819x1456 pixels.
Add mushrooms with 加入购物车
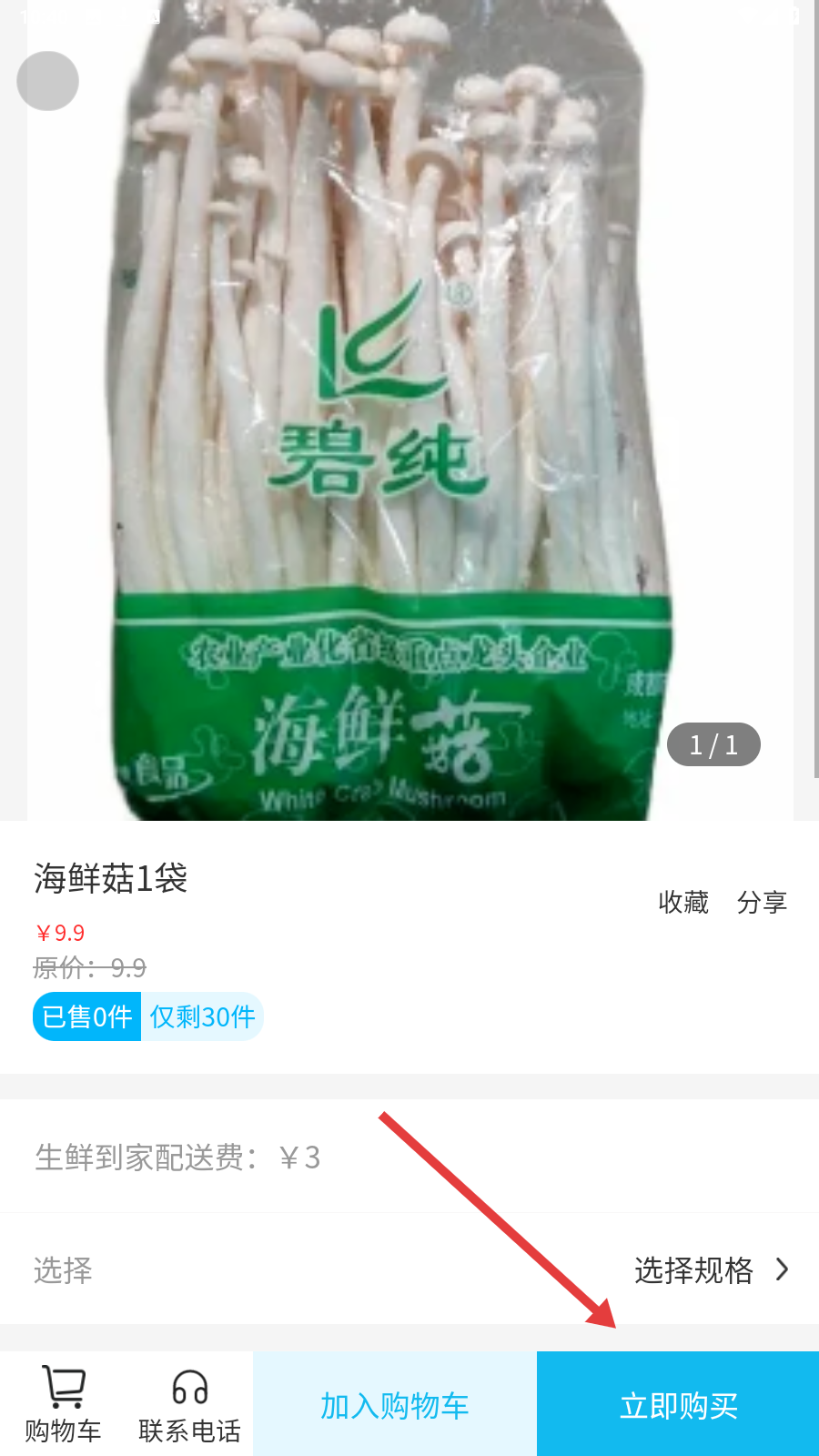(394, 1404)
